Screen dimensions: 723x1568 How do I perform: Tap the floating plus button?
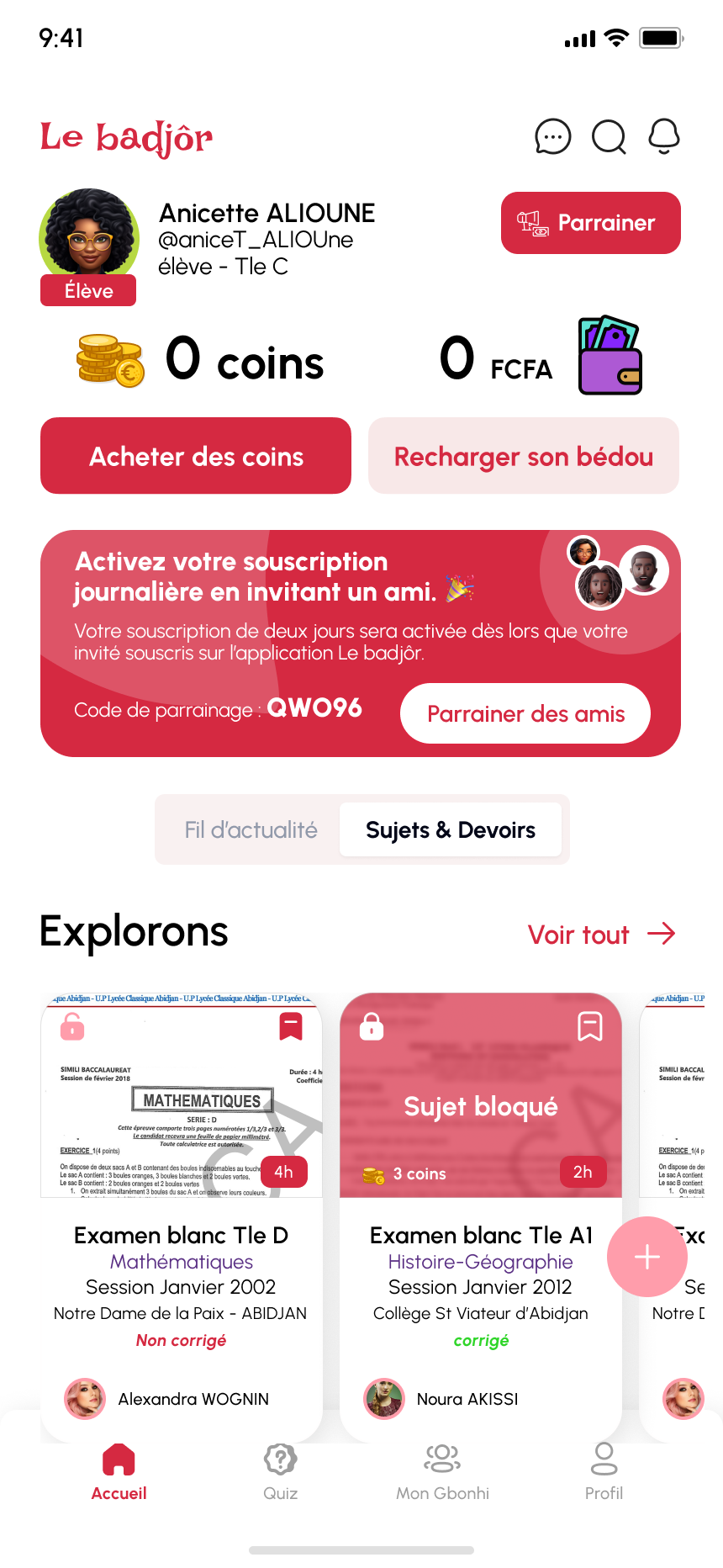click(646, 1257)
